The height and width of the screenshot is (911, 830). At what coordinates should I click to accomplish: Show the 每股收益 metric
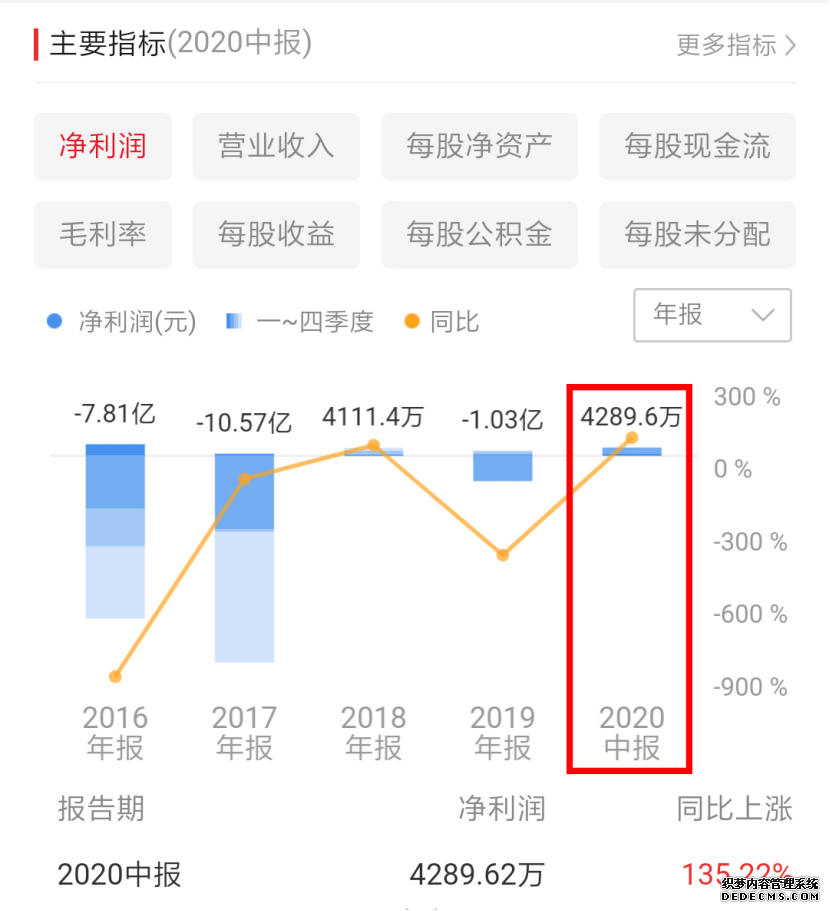[276, 234]
